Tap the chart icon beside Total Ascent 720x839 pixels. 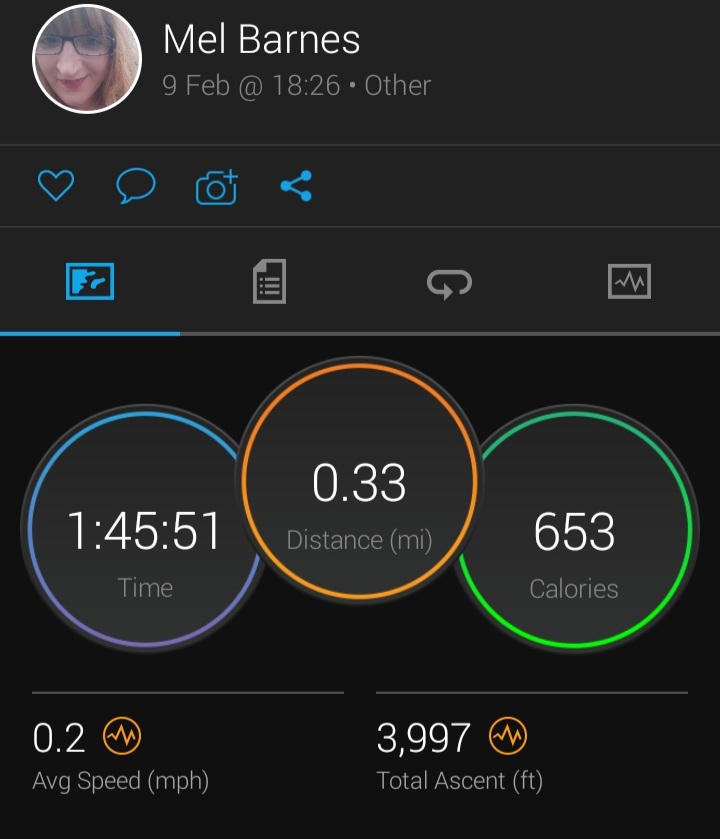(508, 738)
